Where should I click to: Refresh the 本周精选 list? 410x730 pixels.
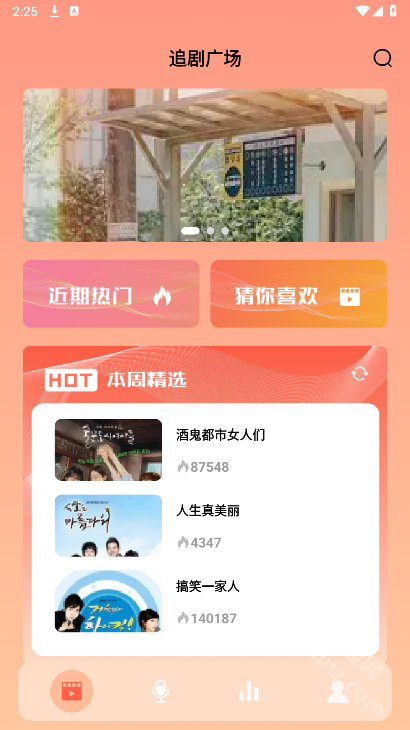tap(359, 373)
